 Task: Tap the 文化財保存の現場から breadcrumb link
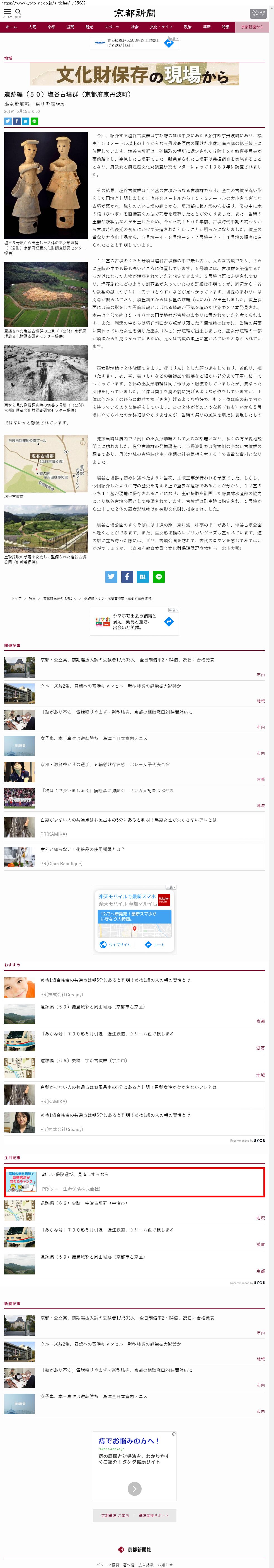click(60, 598)
